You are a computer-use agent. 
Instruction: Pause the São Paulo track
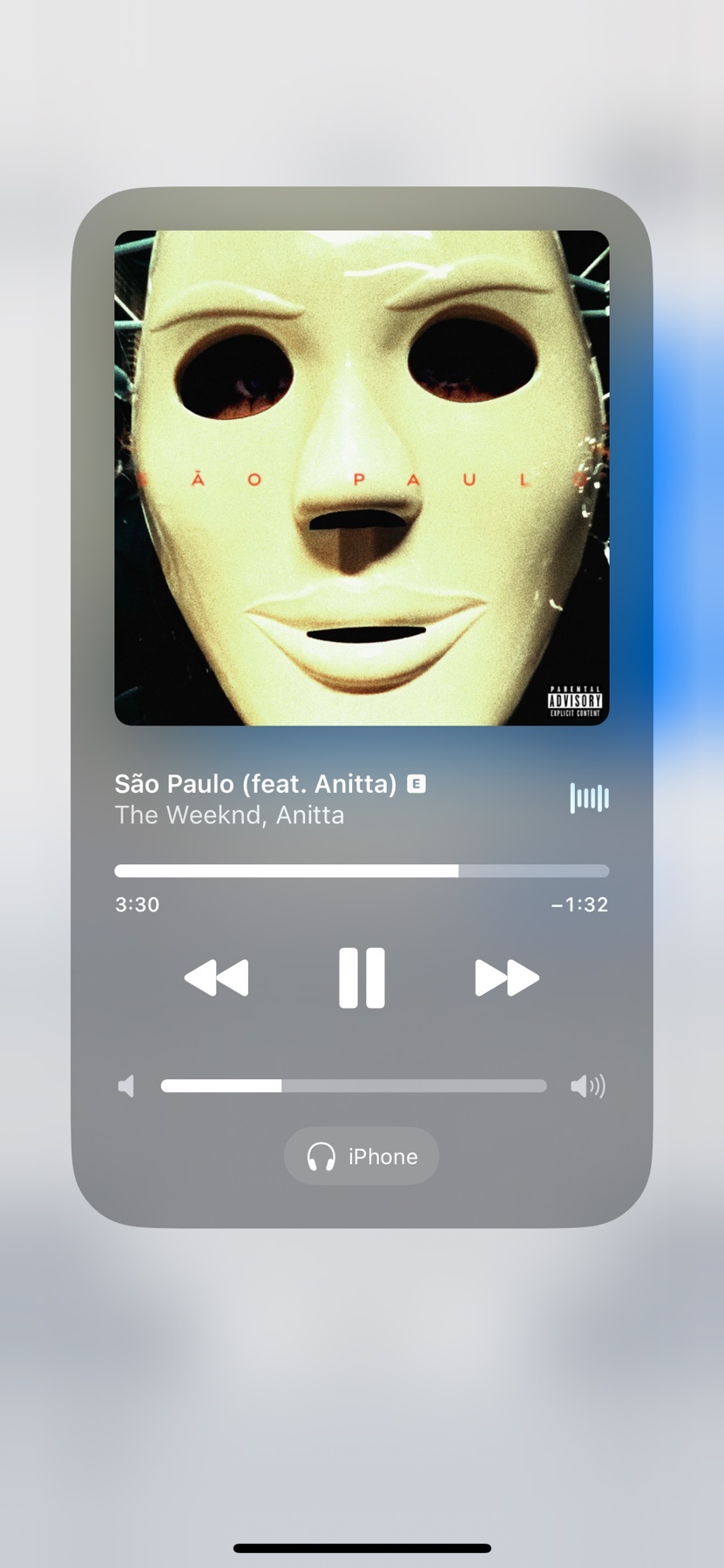tap(362, 977)
